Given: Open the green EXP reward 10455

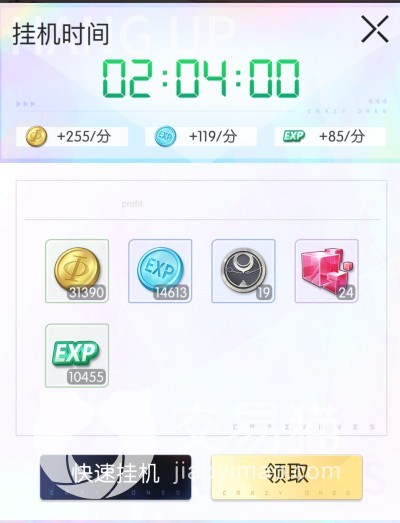Looking at the screenshot, I should (77, 355).
